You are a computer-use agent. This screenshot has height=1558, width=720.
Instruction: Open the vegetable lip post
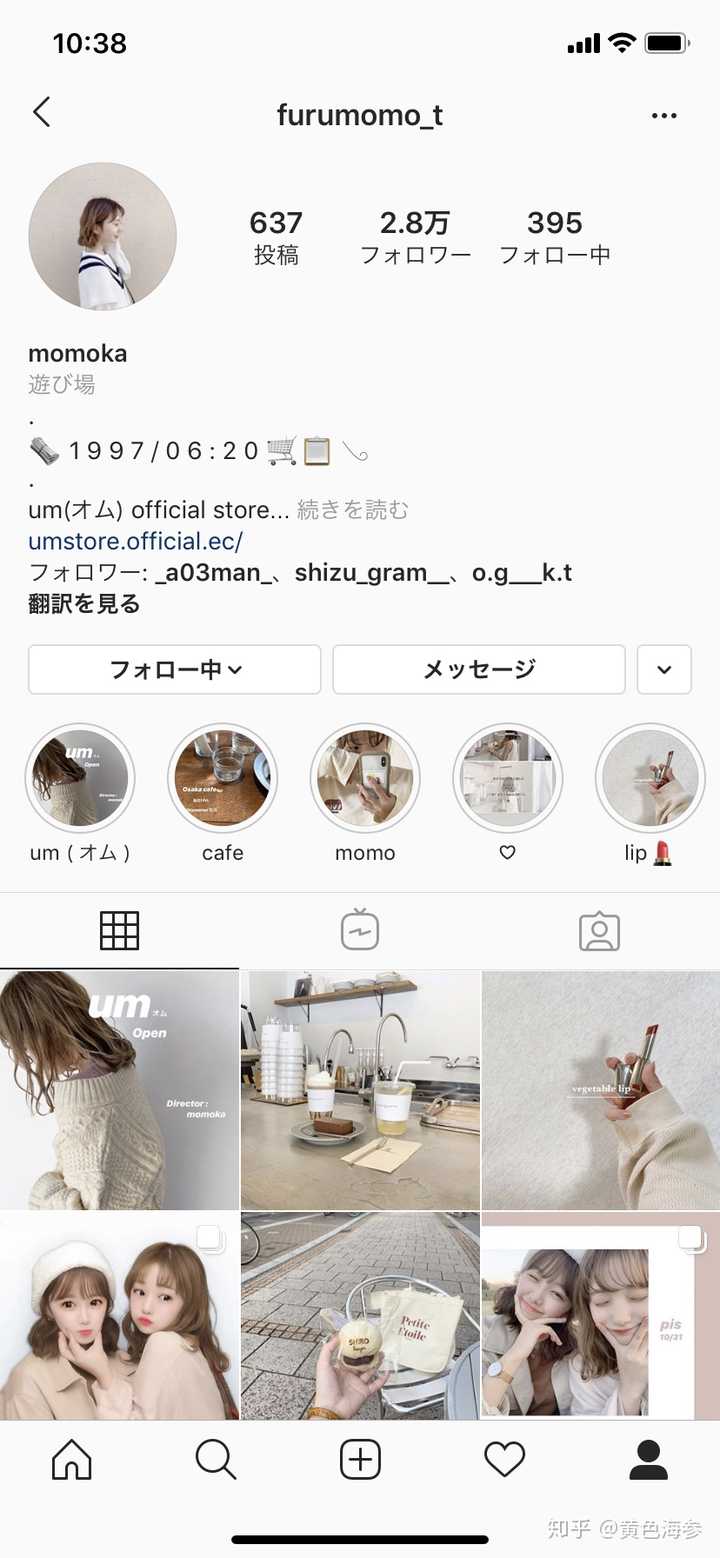[600, 1090]
